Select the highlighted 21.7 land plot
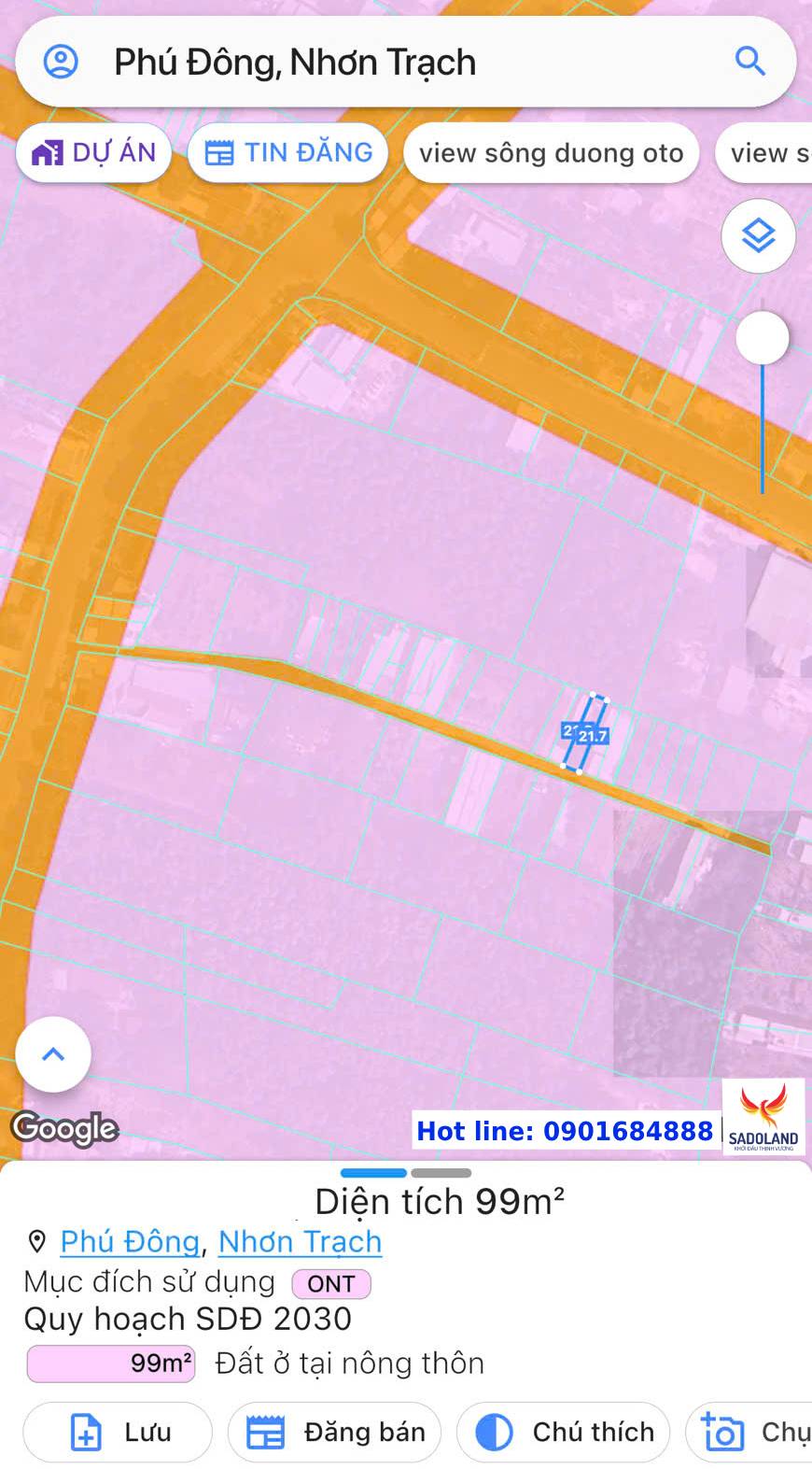 pyautogui.click(x=586, y=734)
